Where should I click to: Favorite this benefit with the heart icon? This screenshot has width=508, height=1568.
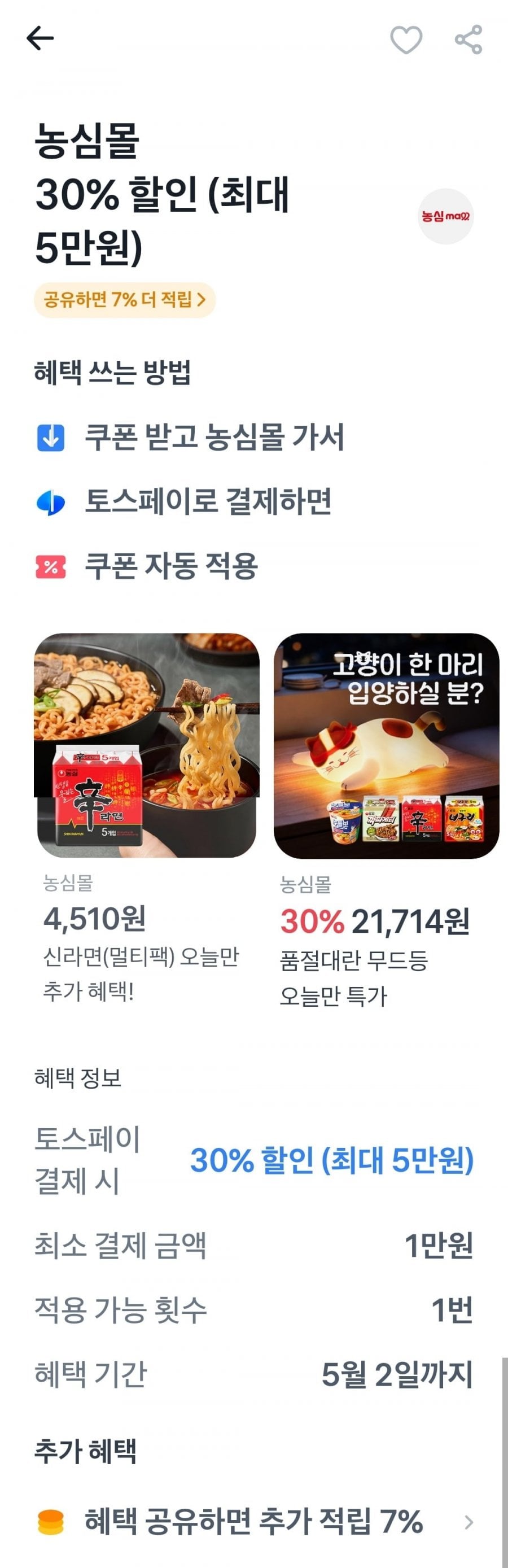(406, 40)
